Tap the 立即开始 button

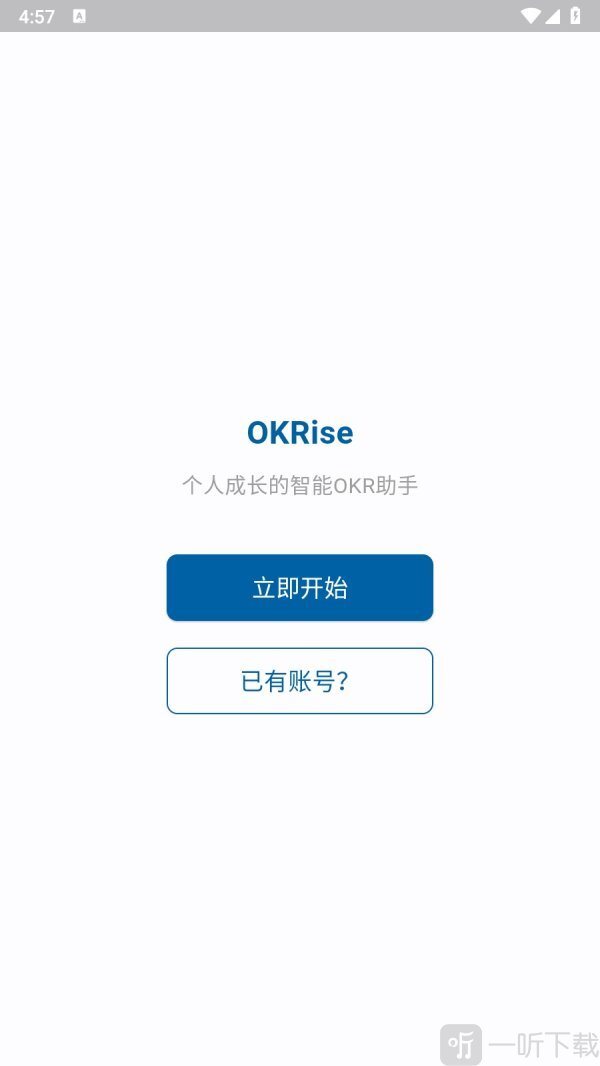point(299,588)
